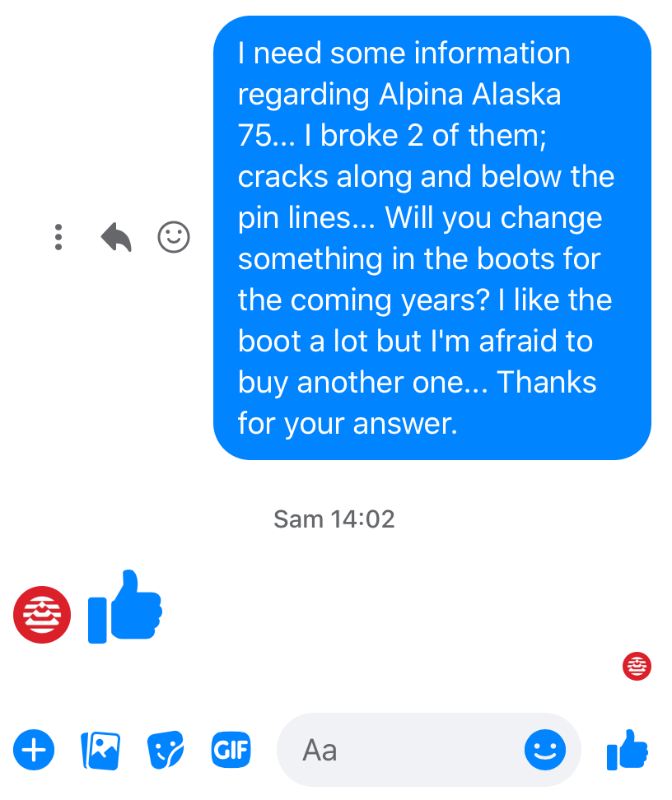Open the plus attachments menu
The width and height of the screenshot is (672, 800).
(x=34, y=749)
